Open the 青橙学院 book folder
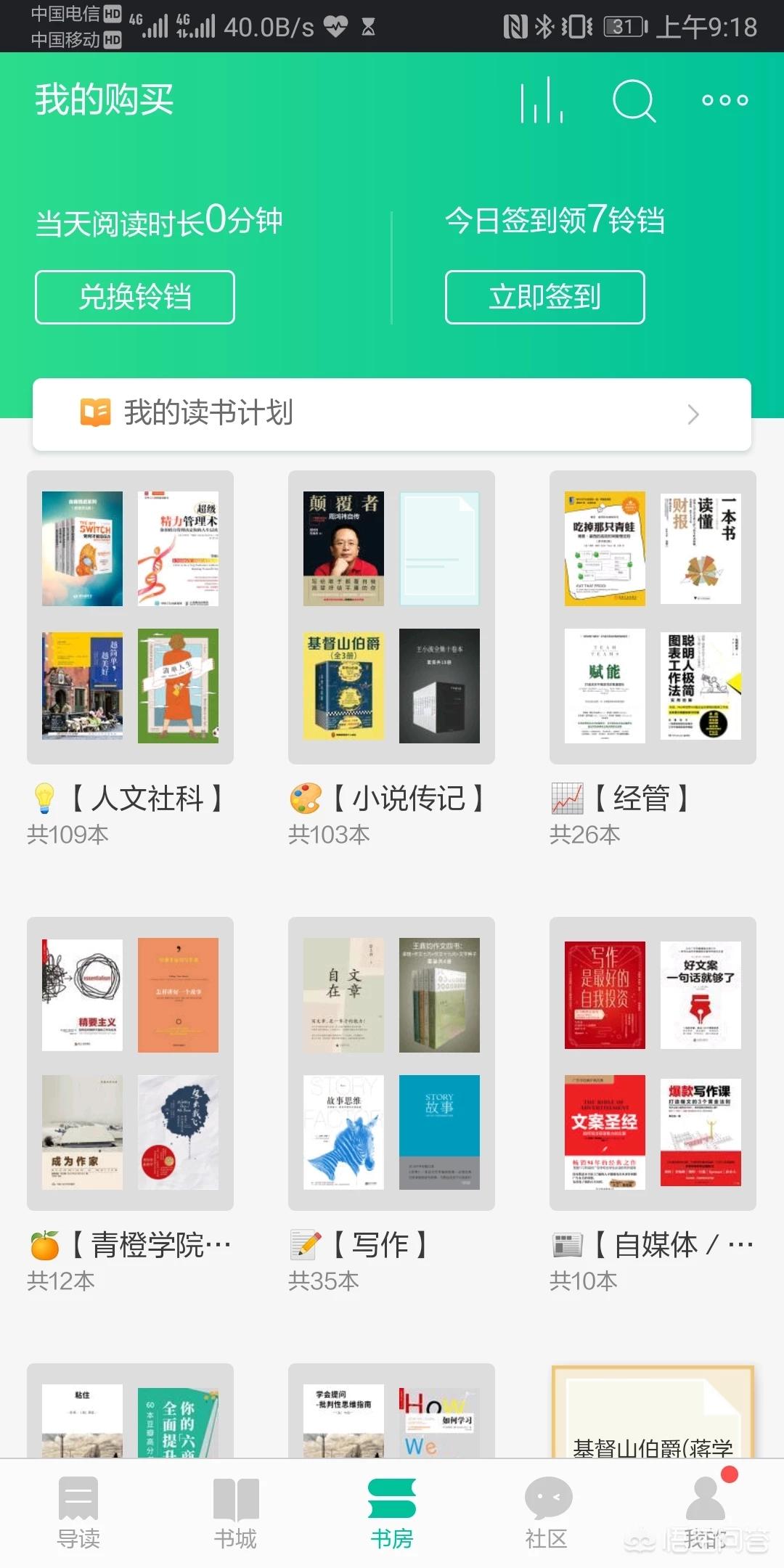This screenshot has width=784, height=1568. click(x=131, y=1063)
